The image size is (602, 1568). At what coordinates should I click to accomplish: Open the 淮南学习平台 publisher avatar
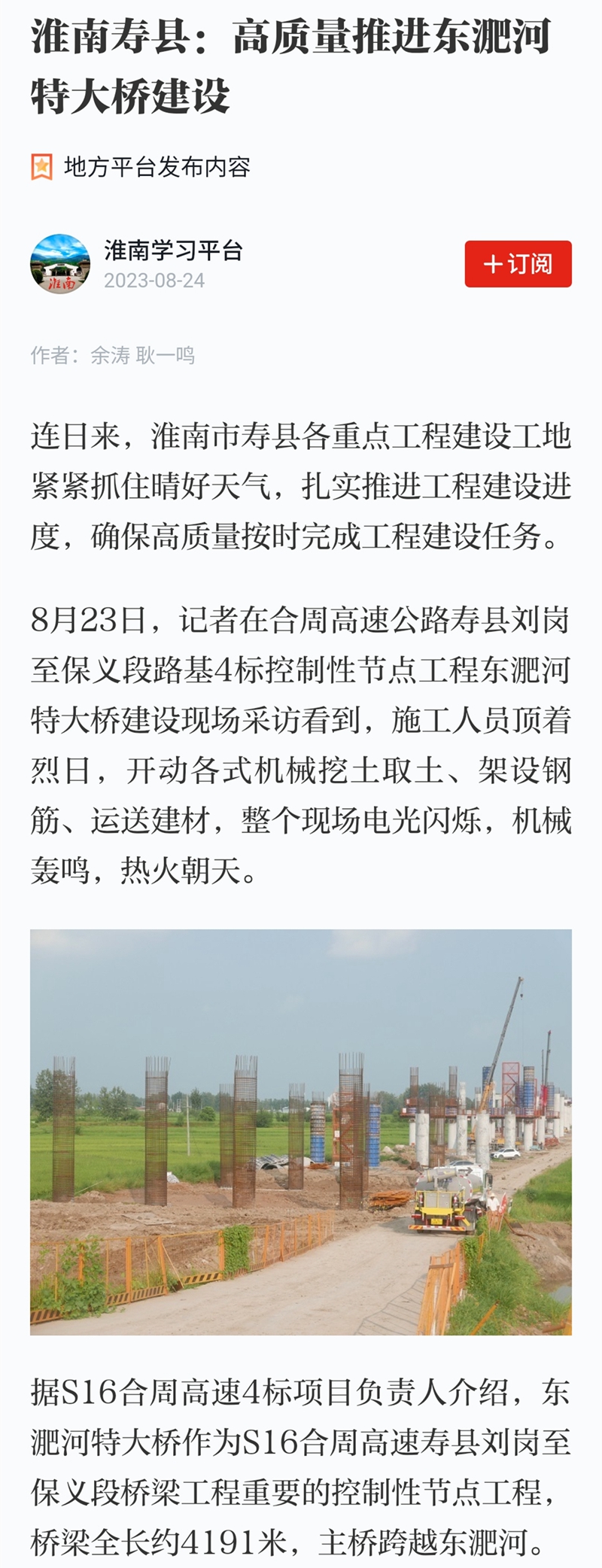click(x=59, y=264)
